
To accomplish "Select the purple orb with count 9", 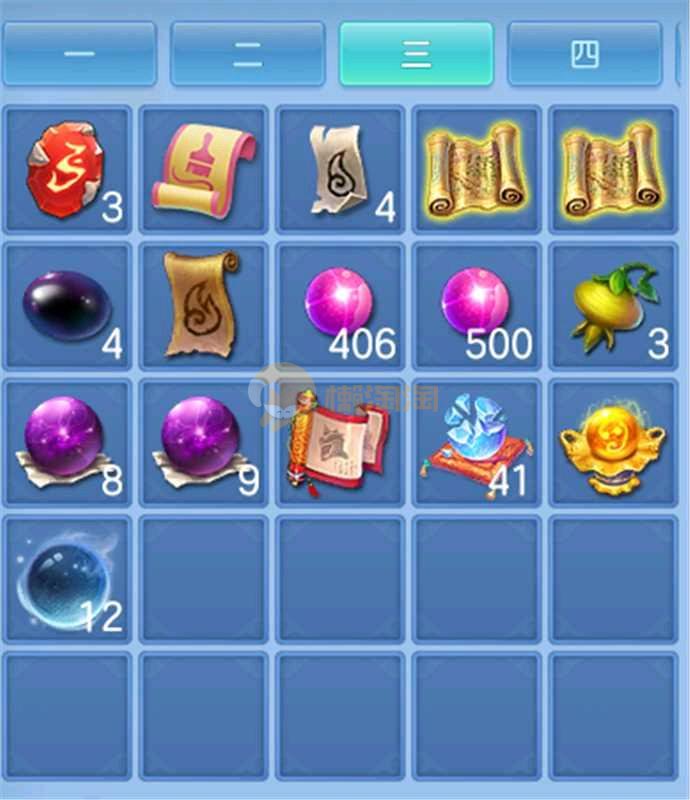I will point(204,442).
